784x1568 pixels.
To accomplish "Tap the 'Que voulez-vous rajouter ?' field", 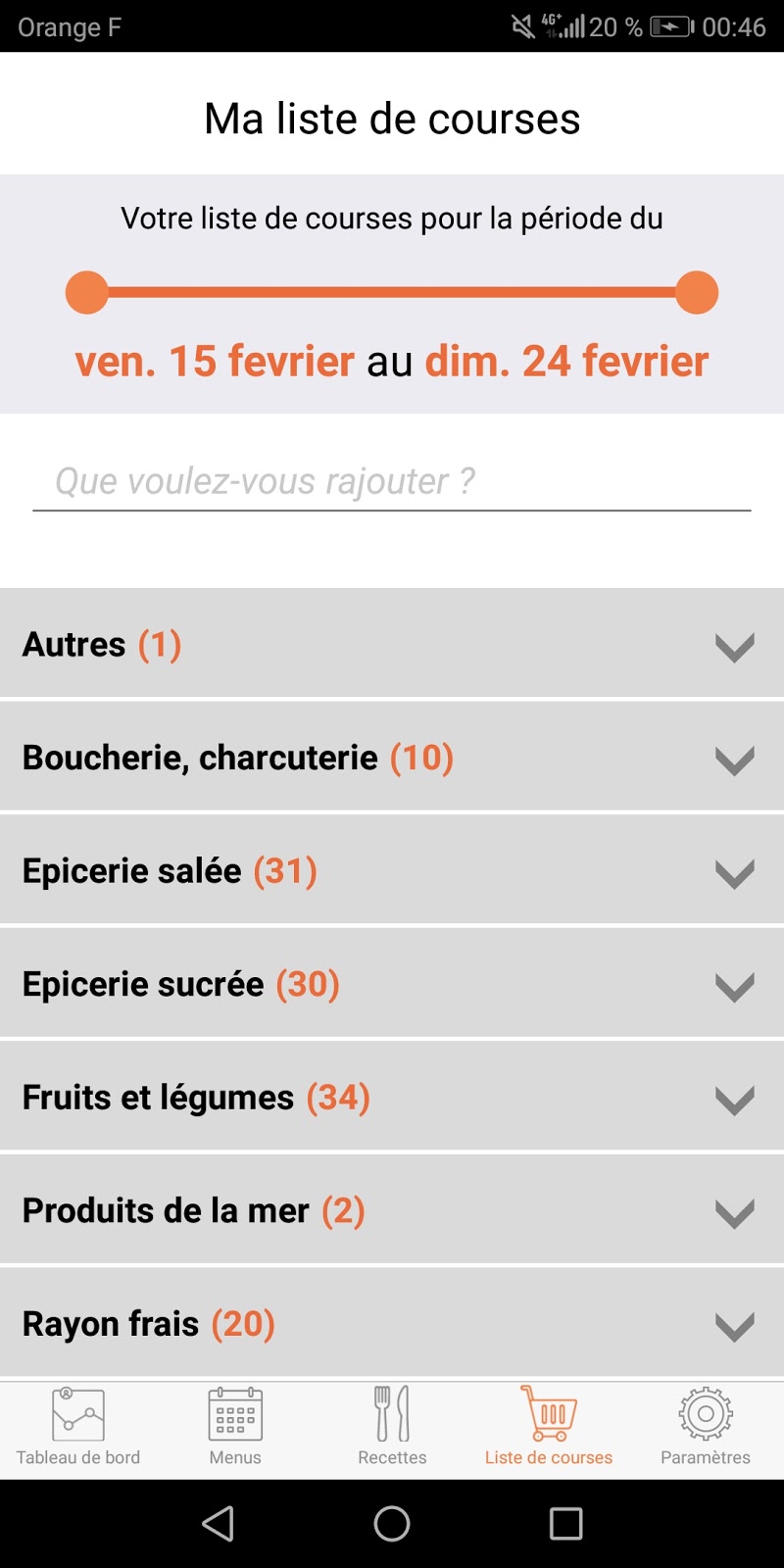I will click(392, 481).
